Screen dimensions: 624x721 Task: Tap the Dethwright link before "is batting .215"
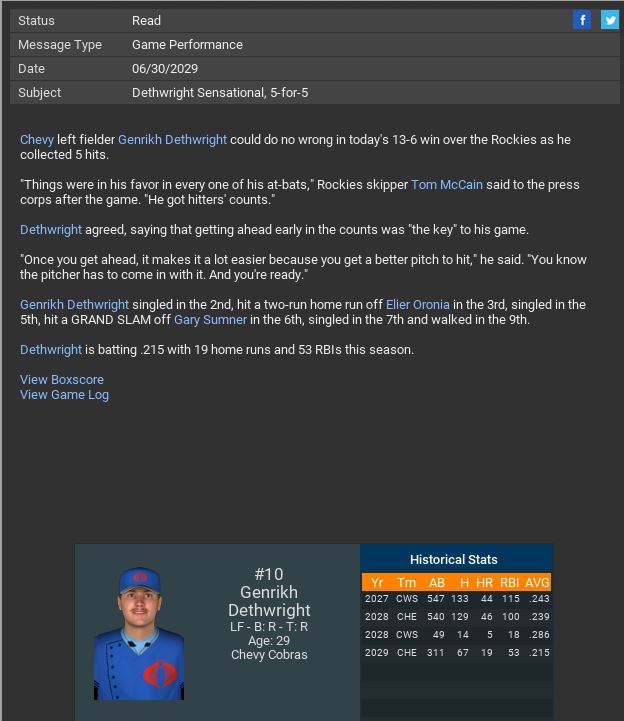pos(51,350)
